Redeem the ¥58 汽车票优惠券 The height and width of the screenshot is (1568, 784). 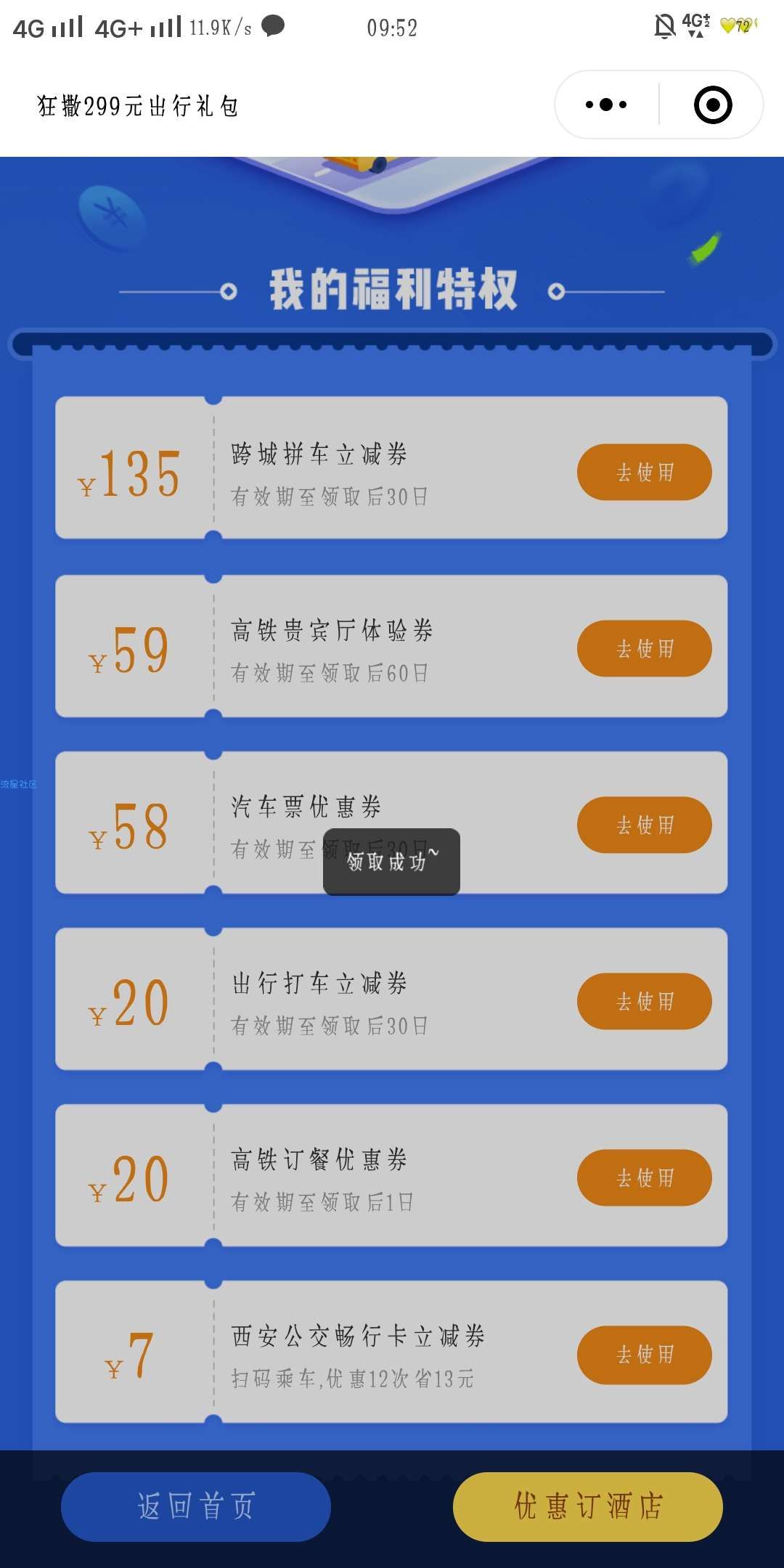click(644, 825)
